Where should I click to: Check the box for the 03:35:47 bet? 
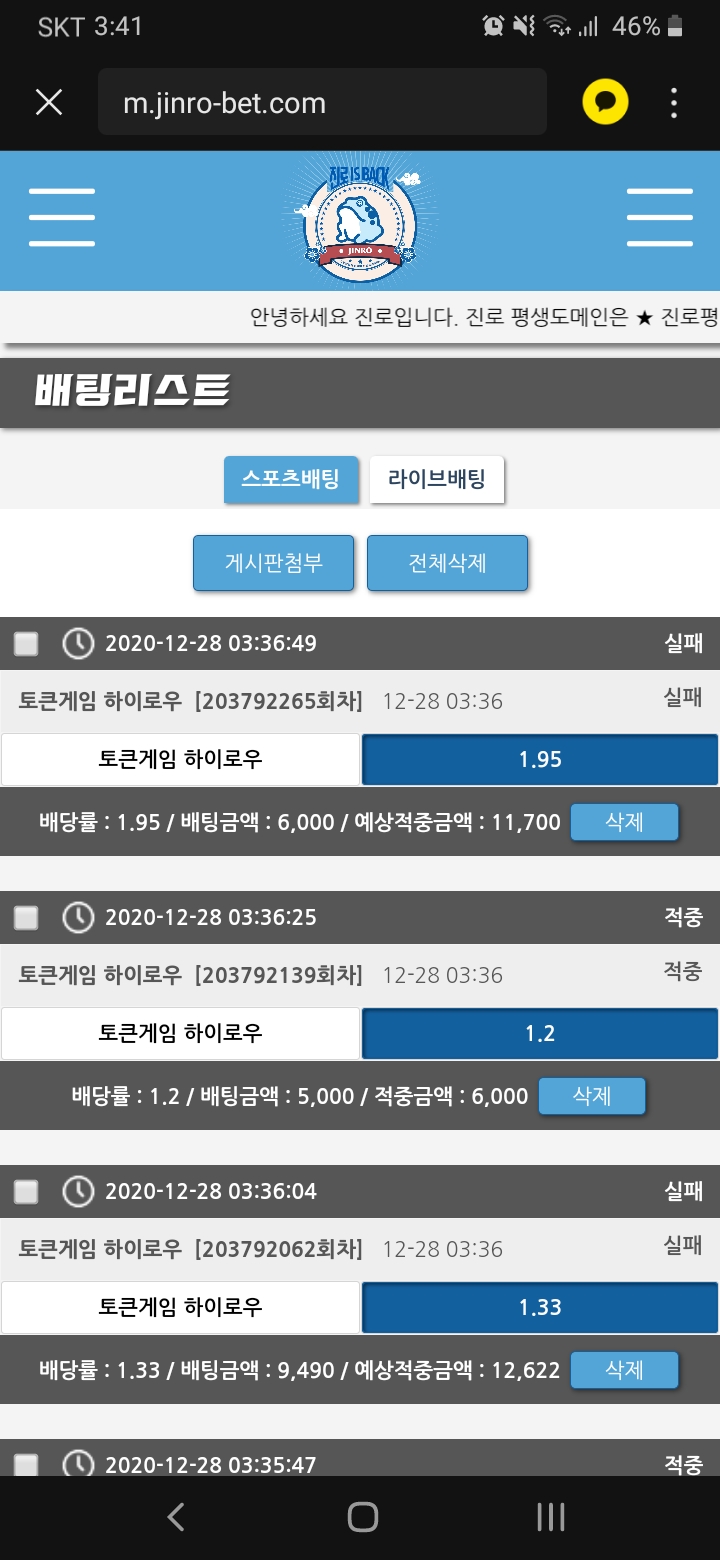[x=26, y=1465]
